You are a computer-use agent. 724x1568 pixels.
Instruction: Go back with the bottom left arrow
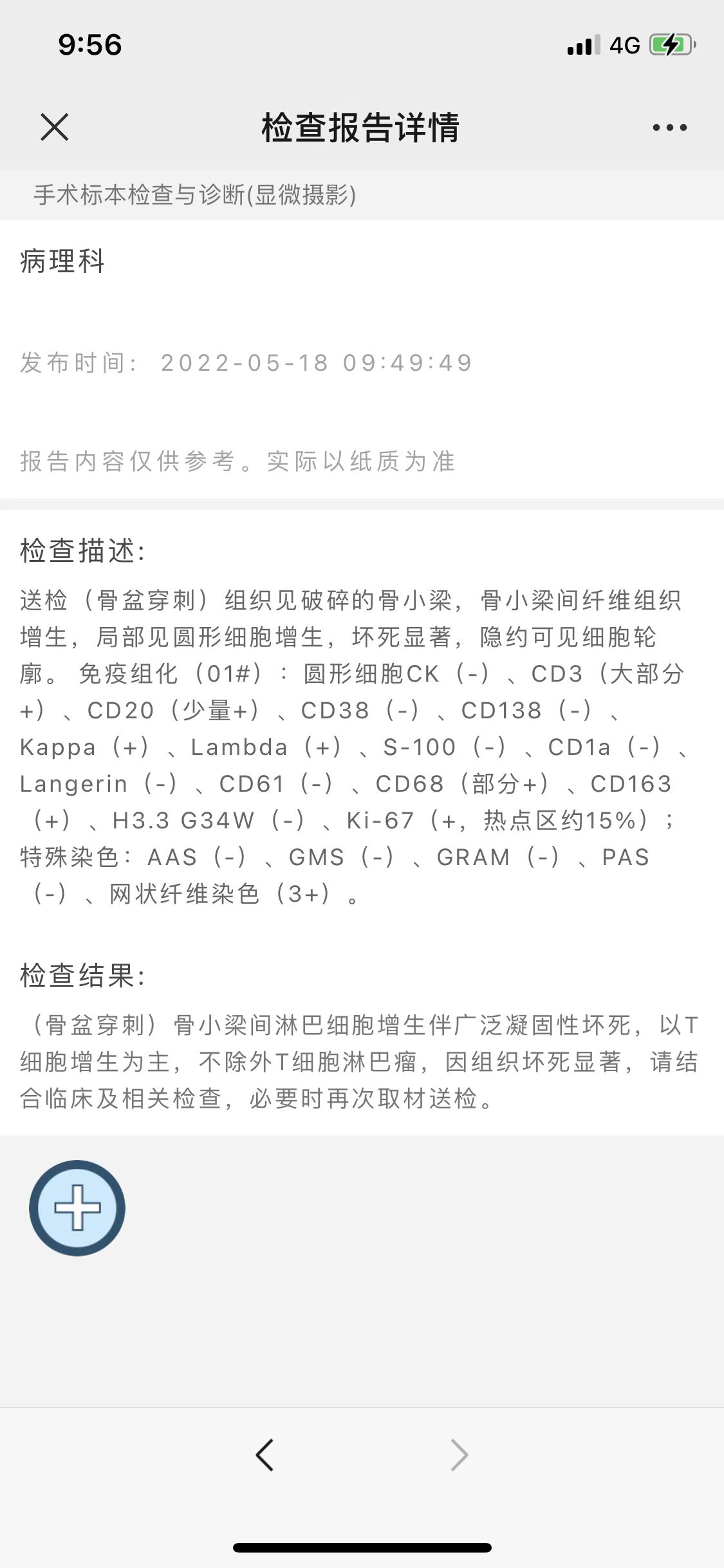(x=265, y=1455)
